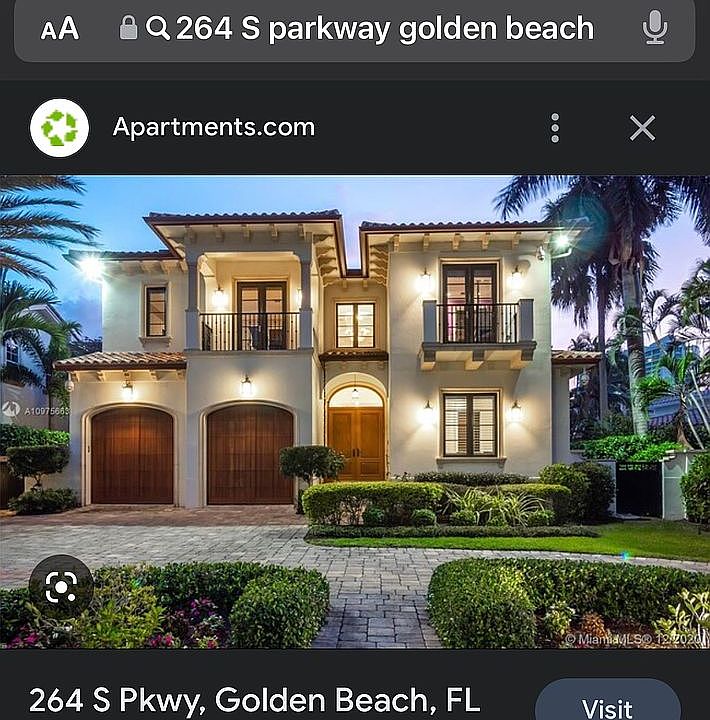
Task: Open the AA text size menu
Action: (x=60, y=28)
